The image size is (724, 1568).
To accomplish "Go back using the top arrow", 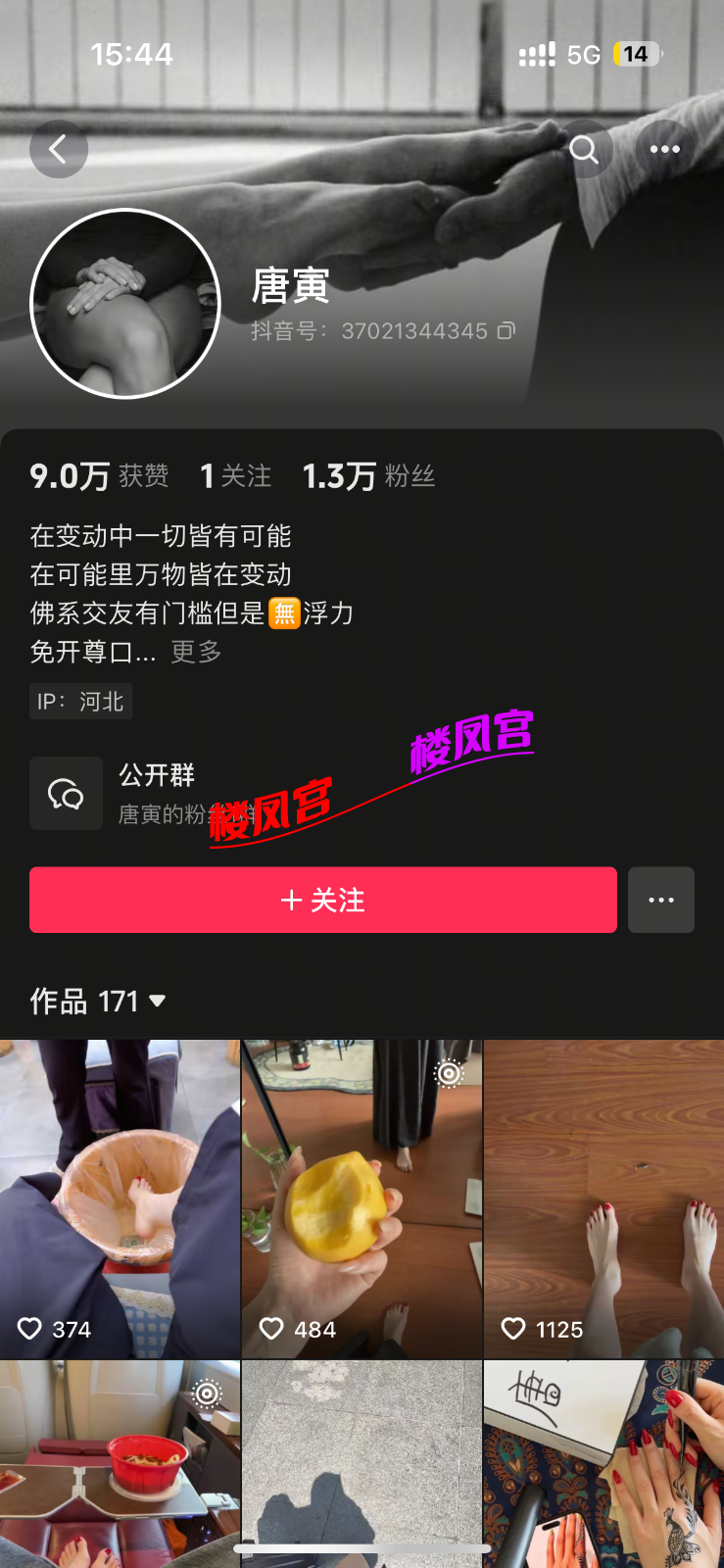I will (59, 149).
